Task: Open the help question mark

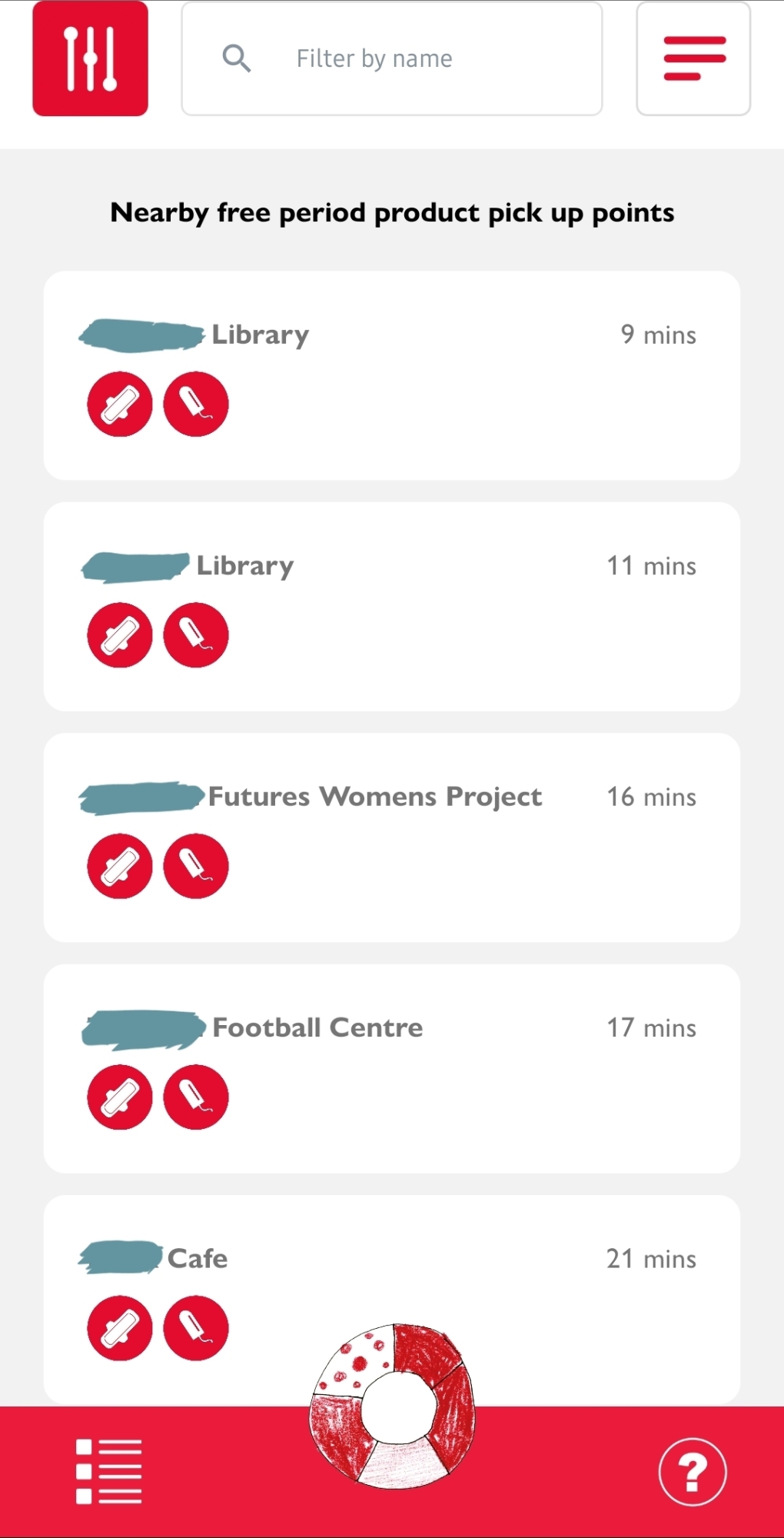Action: [692, 1471]
